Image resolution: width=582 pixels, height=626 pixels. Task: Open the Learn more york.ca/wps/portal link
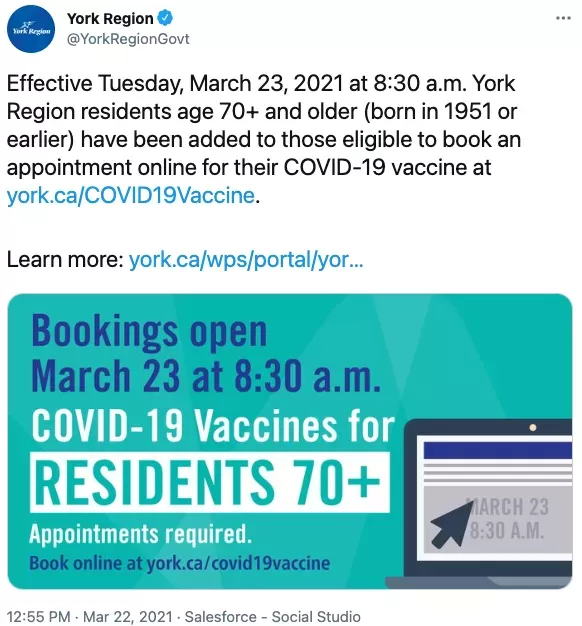tap(246, 260)
